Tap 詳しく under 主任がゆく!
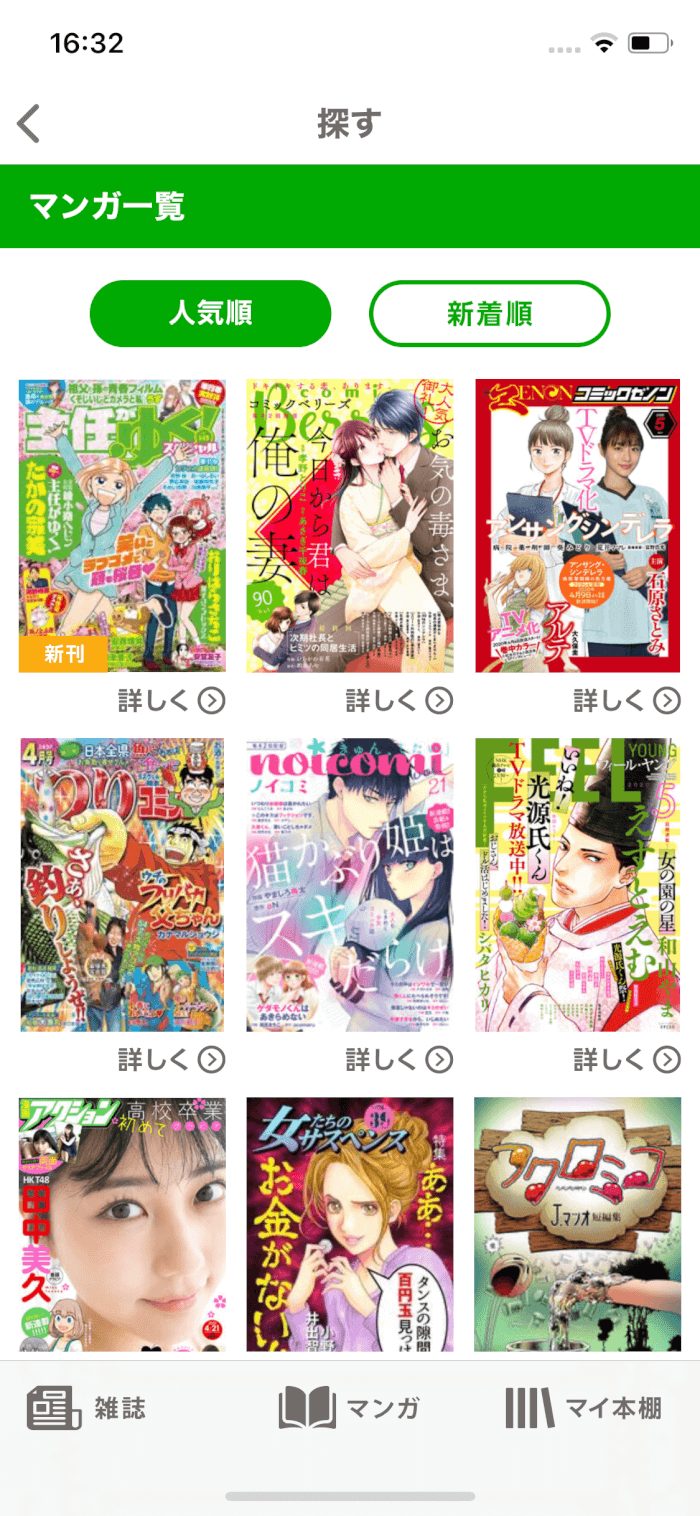 pos(171,701)
